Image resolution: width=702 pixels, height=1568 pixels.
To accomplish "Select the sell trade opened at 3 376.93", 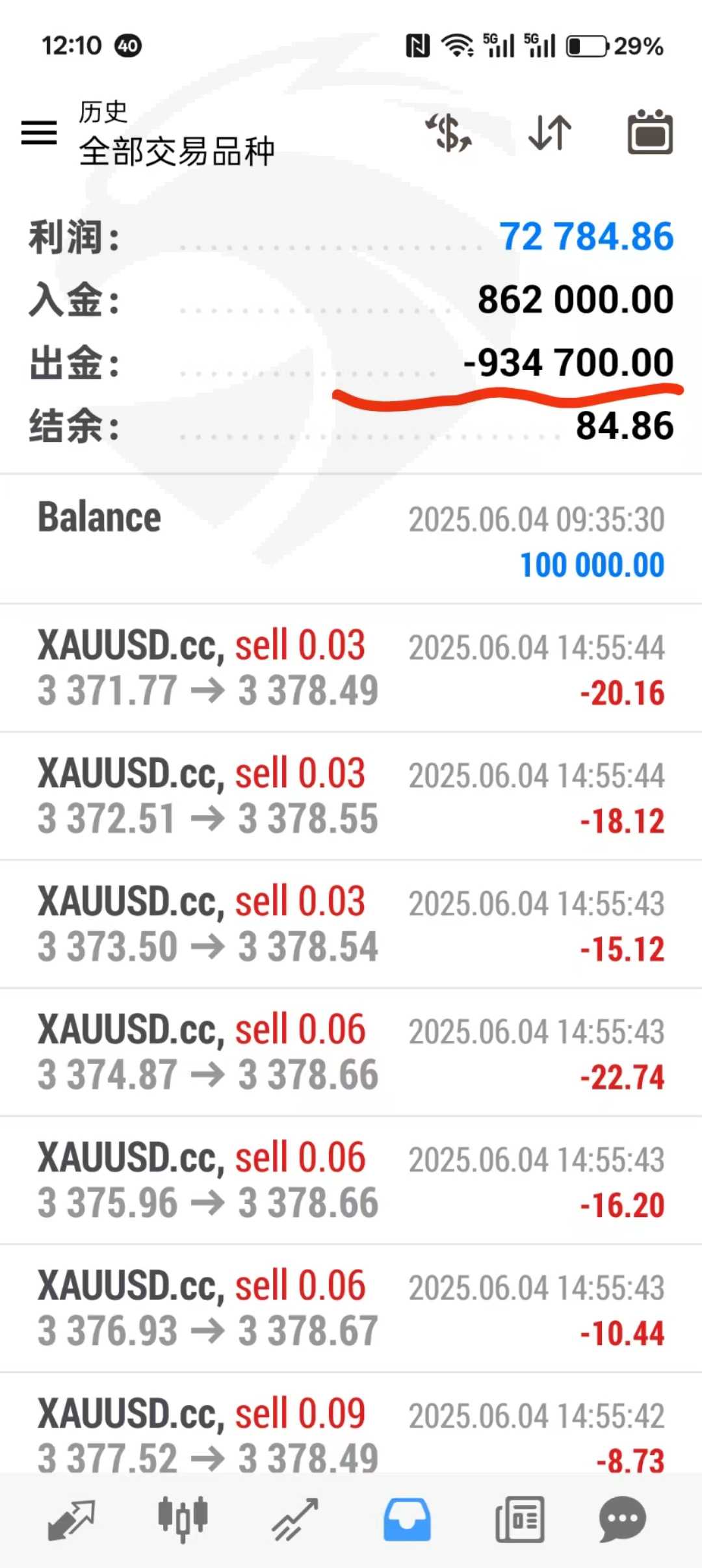I will tap(351, 1308).
